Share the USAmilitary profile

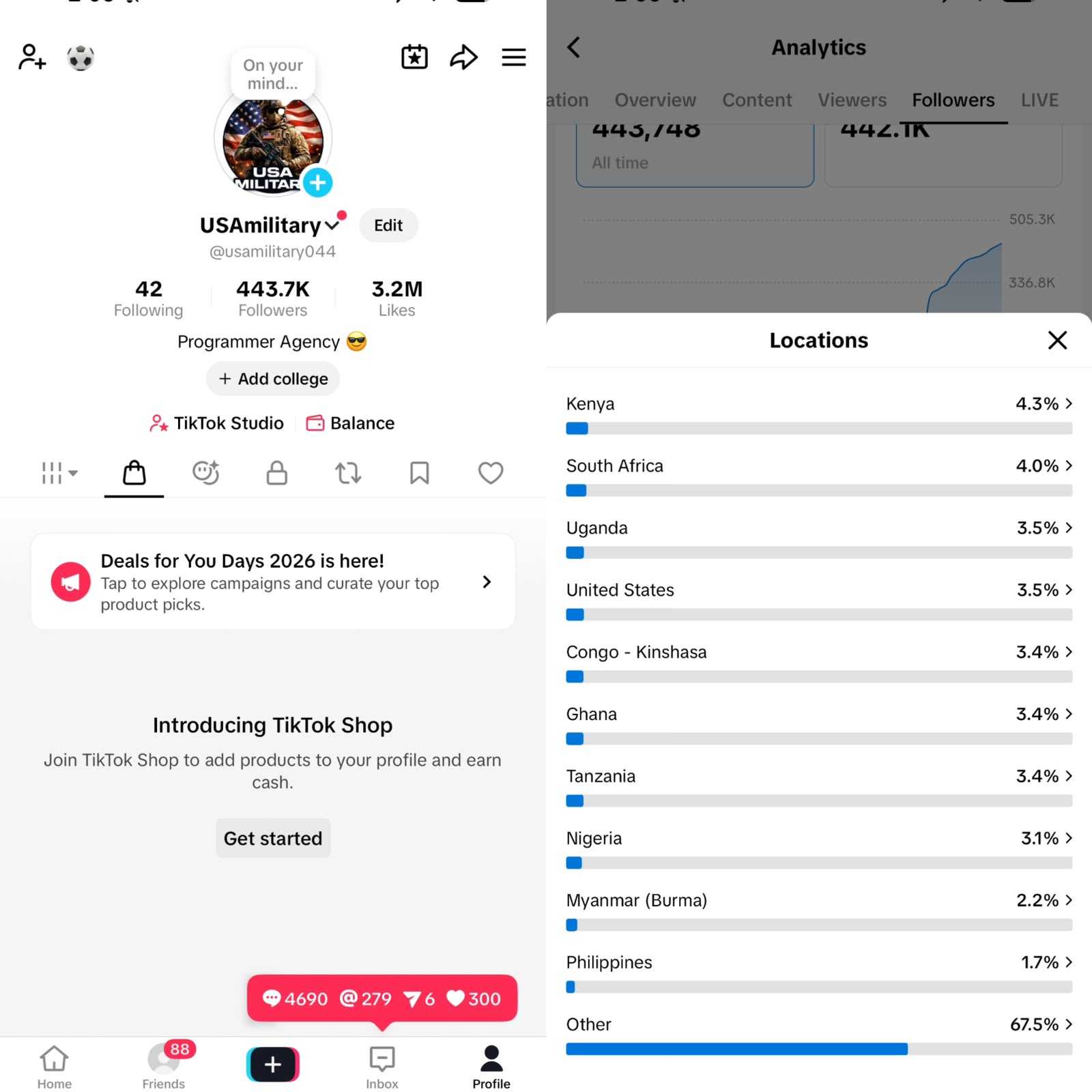point(463,57)
